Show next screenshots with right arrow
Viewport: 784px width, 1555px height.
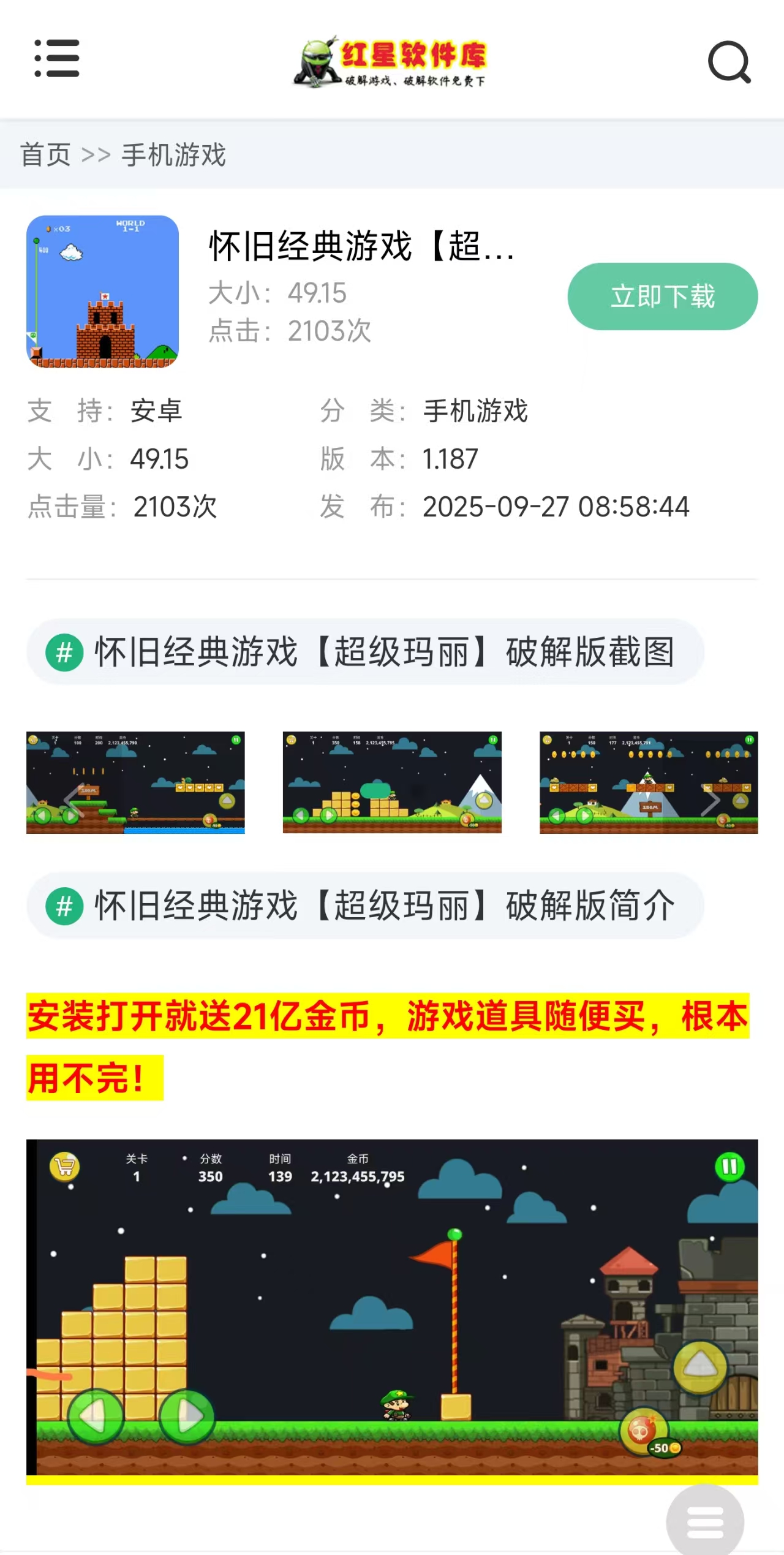[x=710, y=801]
